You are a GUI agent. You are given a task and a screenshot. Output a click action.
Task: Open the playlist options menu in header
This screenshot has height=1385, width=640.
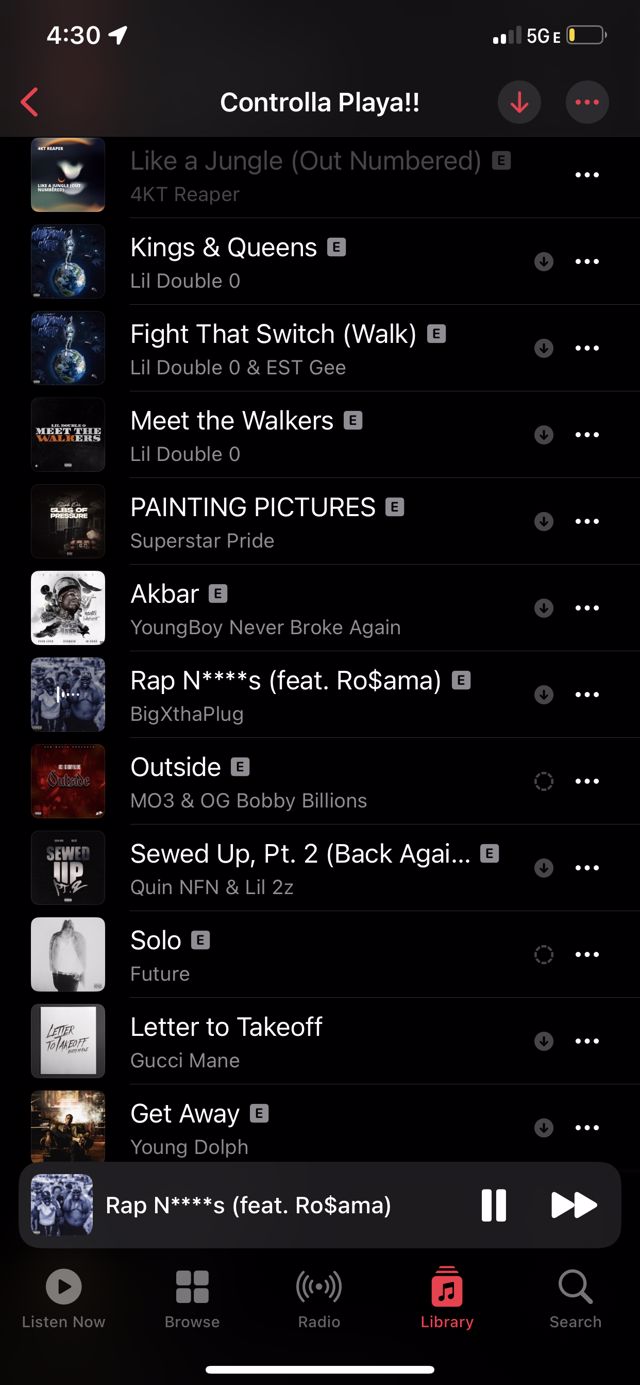[x=587, y=102]
